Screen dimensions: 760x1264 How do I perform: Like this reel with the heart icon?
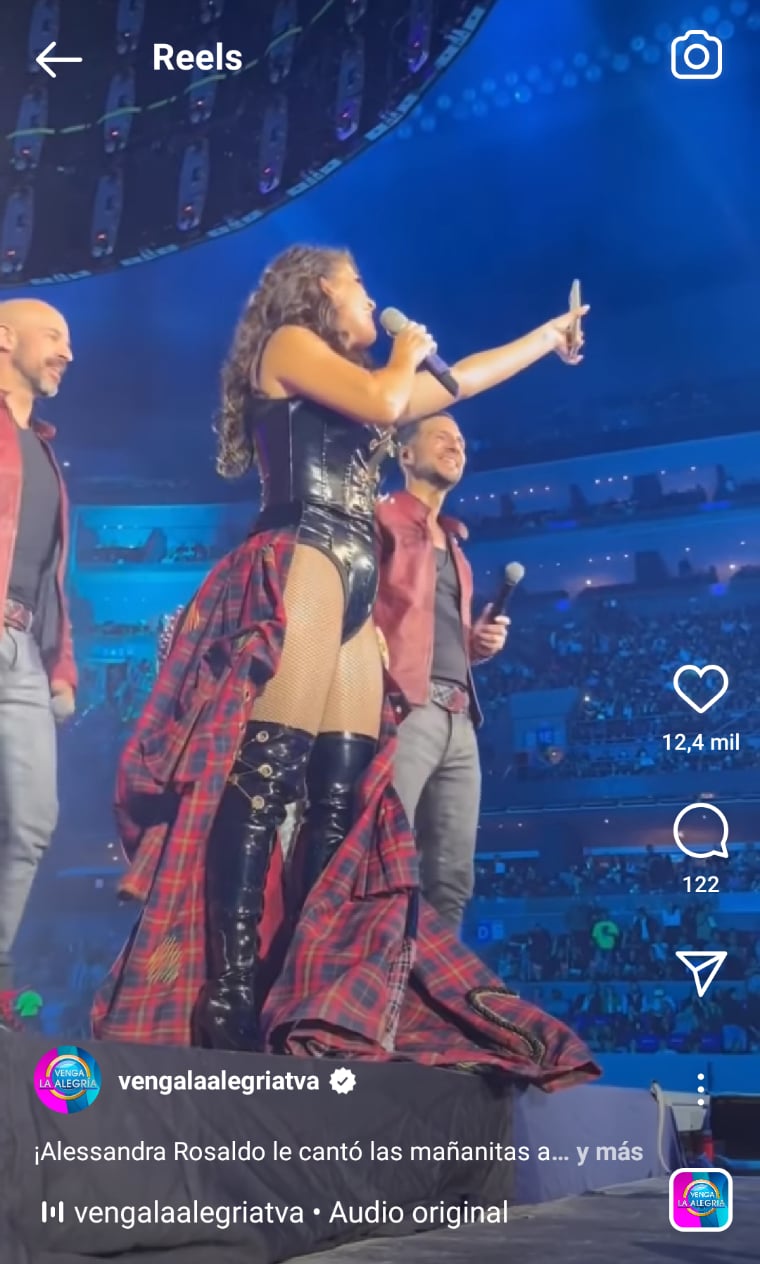[700, 689]
